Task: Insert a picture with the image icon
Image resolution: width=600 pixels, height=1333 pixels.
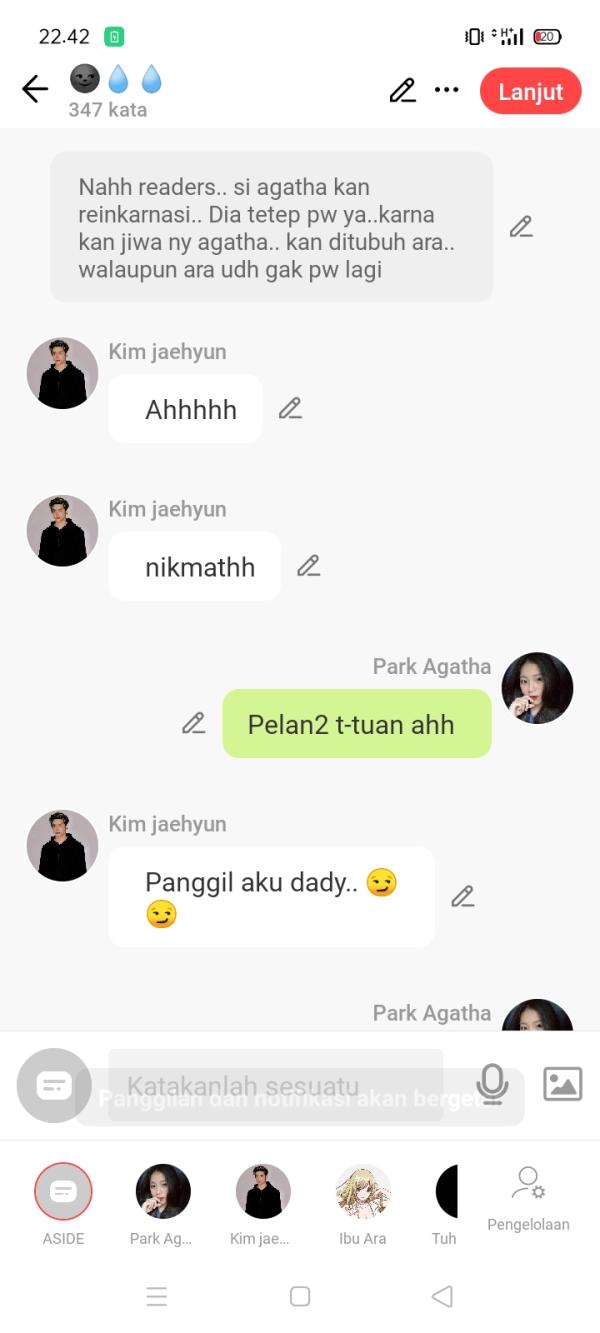Action: click(x=562, y=1084)
